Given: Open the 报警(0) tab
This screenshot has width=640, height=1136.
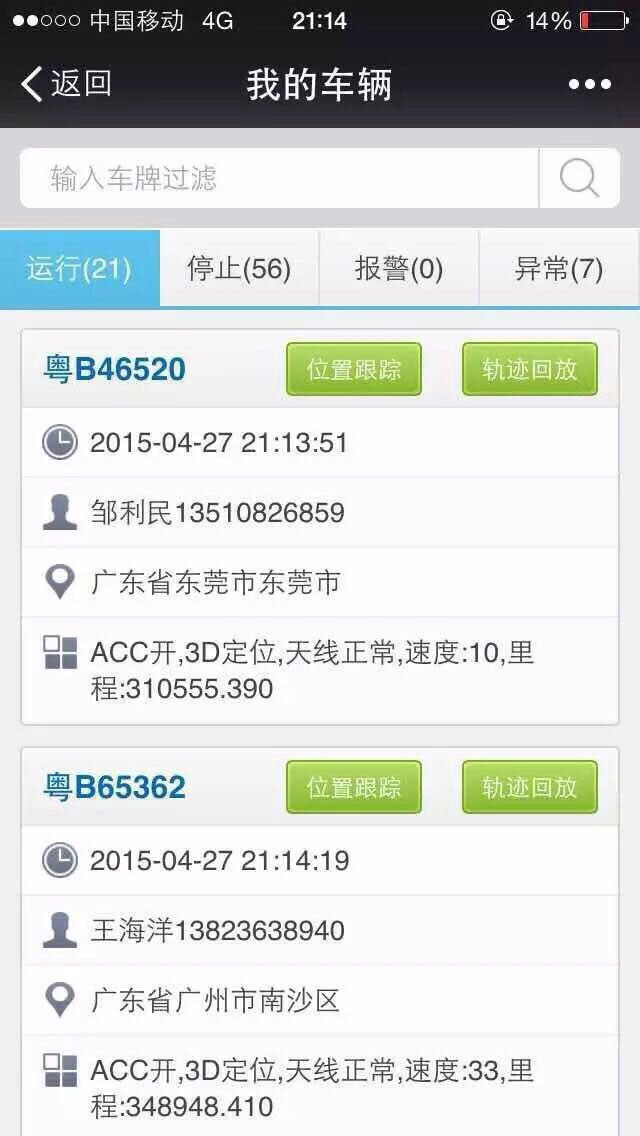Looking at the screenshot, I should point(399,269).
